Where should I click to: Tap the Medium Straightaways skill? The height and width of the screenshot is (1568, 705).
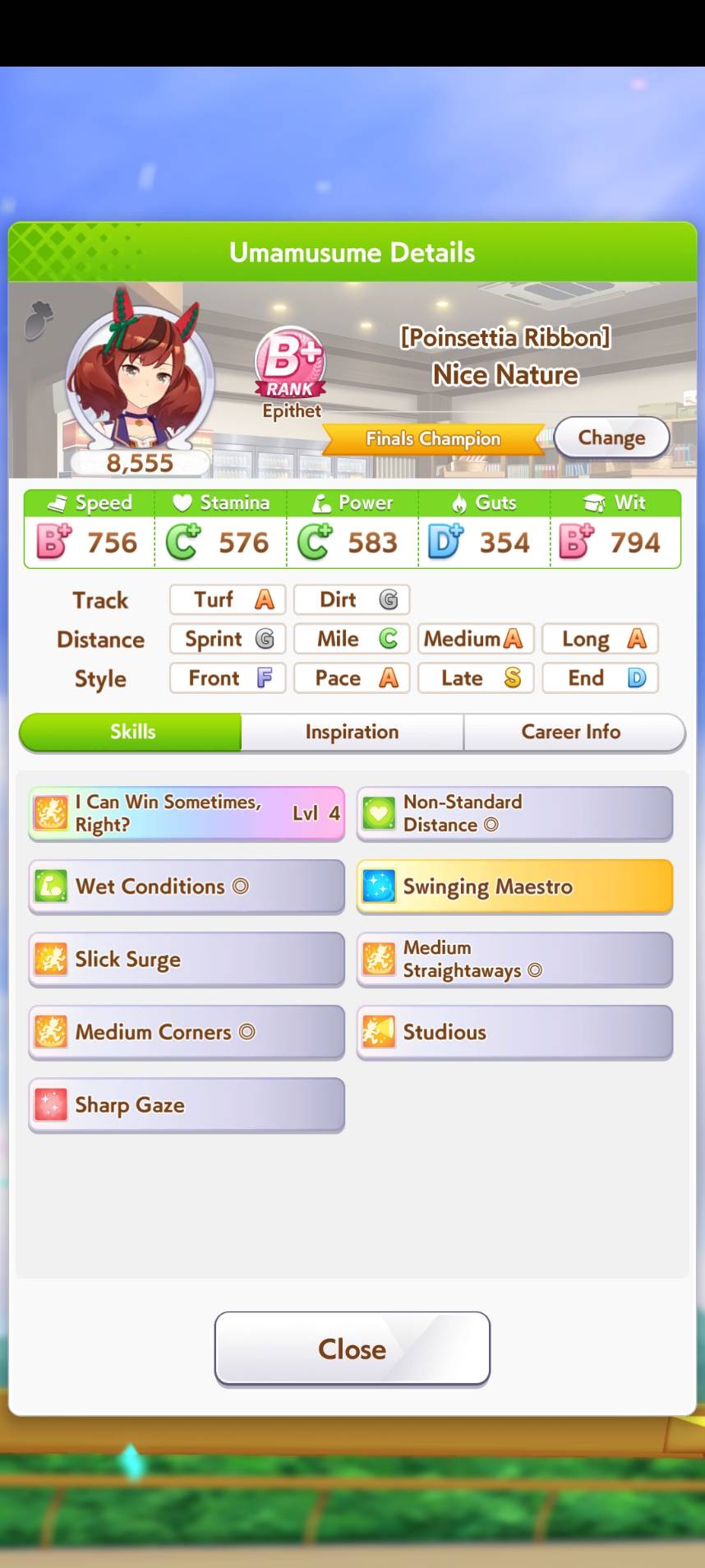tap(514, 960)
